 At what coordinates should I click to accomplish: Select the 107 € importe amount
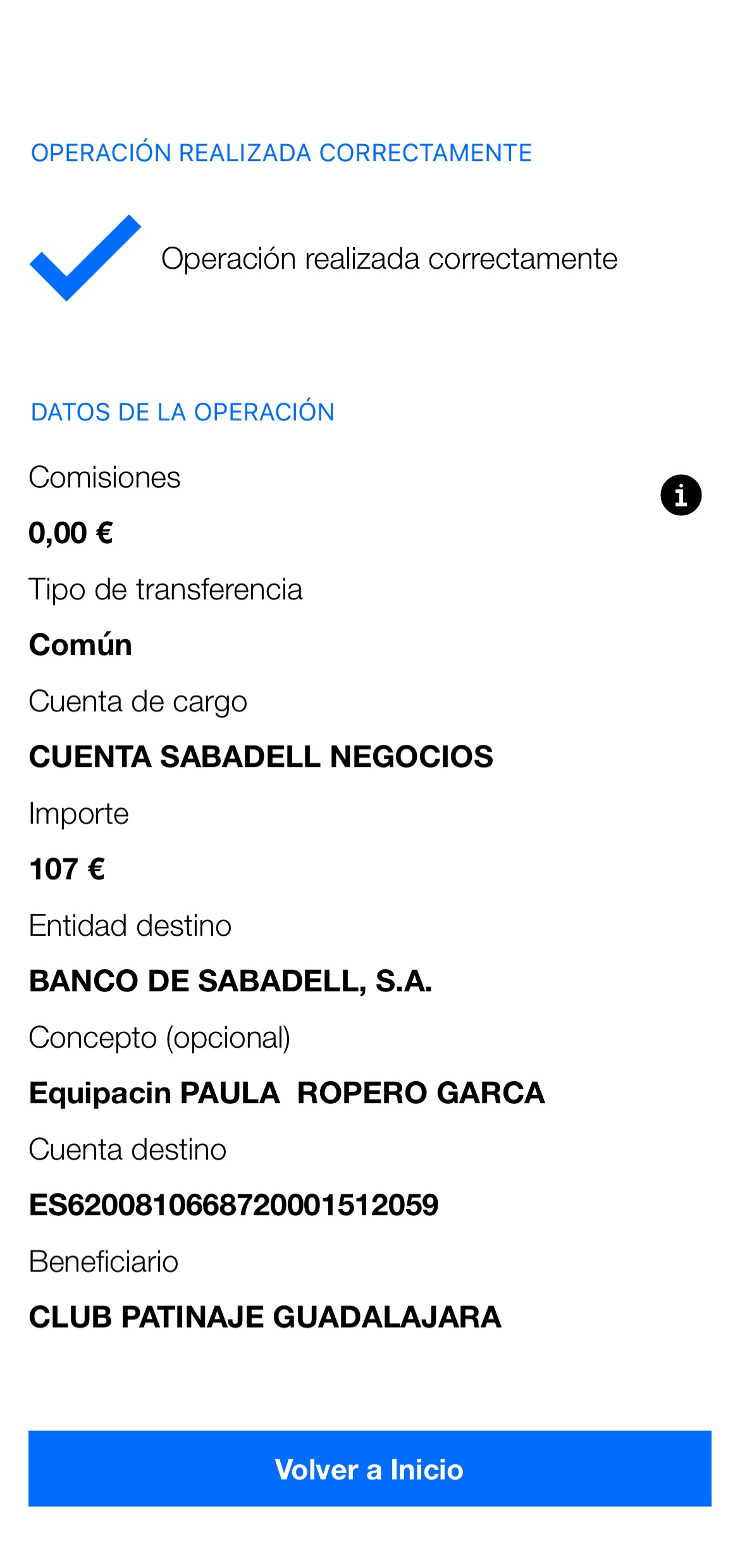[x=68, y=869]
